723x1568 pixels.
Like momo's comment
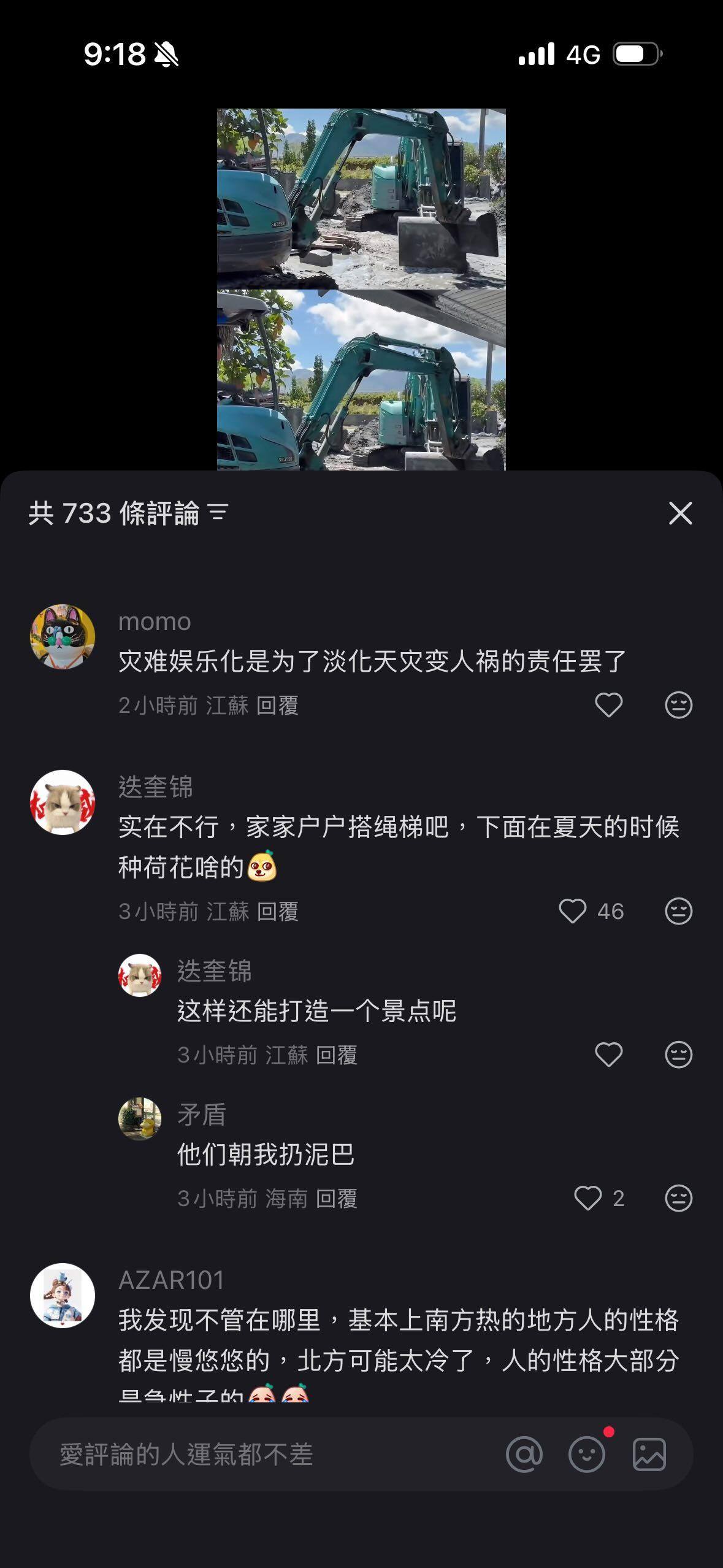[x=608, y=705]
